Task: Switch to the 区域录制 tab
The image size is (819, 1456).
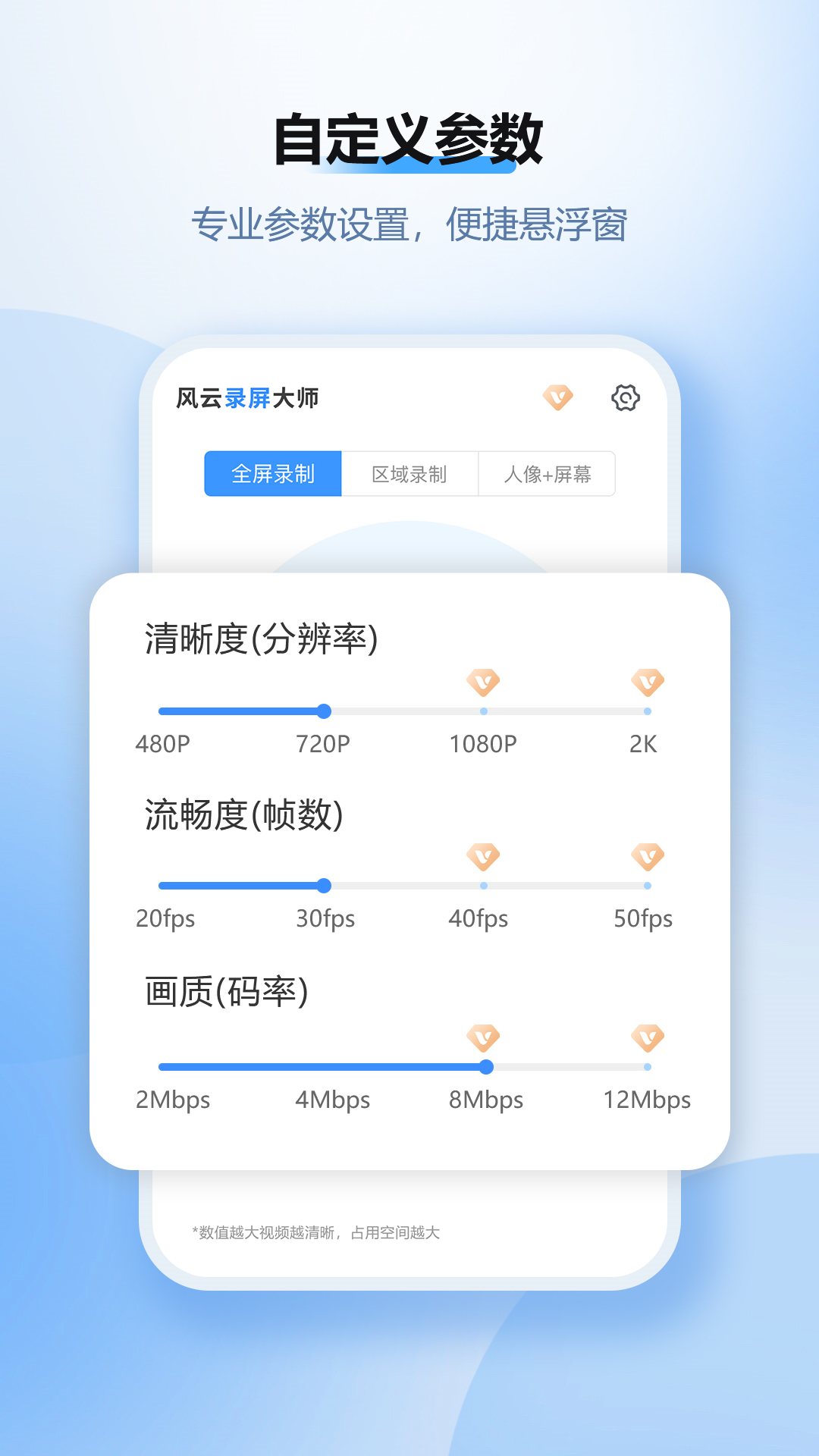Action: (x=410, y=474)
